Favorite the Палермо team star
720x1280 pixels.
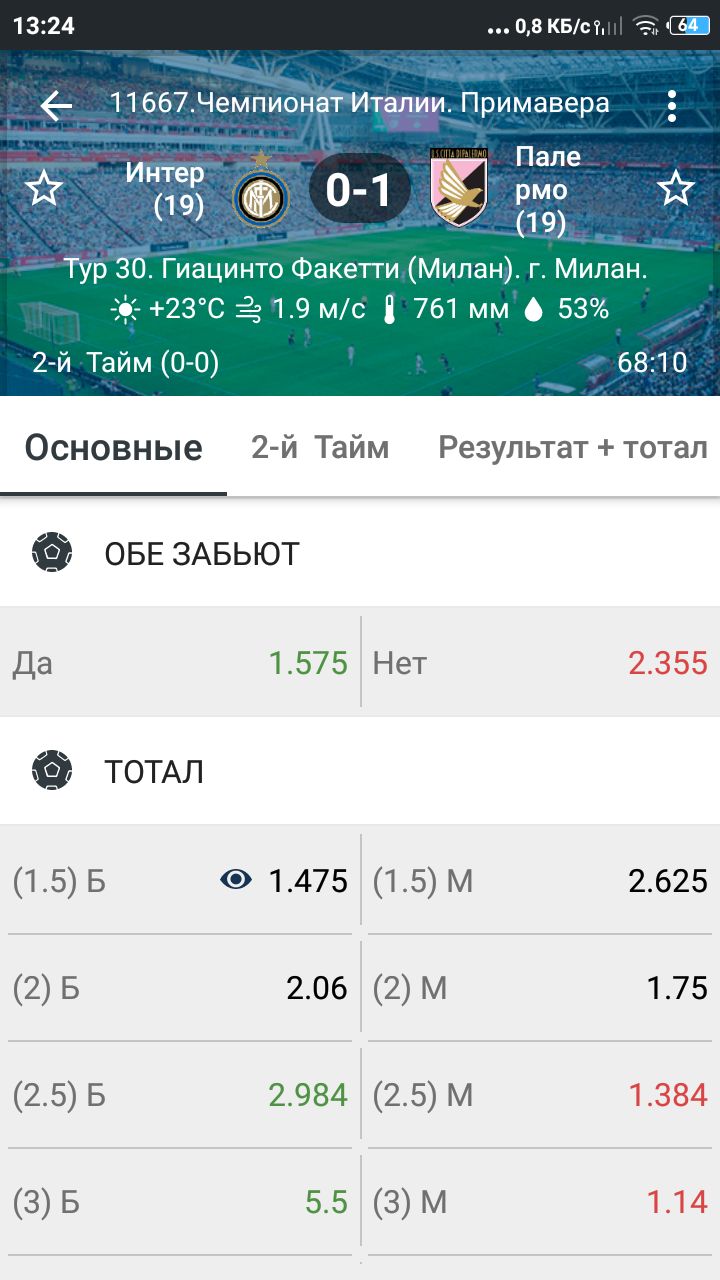pos(675,188)
